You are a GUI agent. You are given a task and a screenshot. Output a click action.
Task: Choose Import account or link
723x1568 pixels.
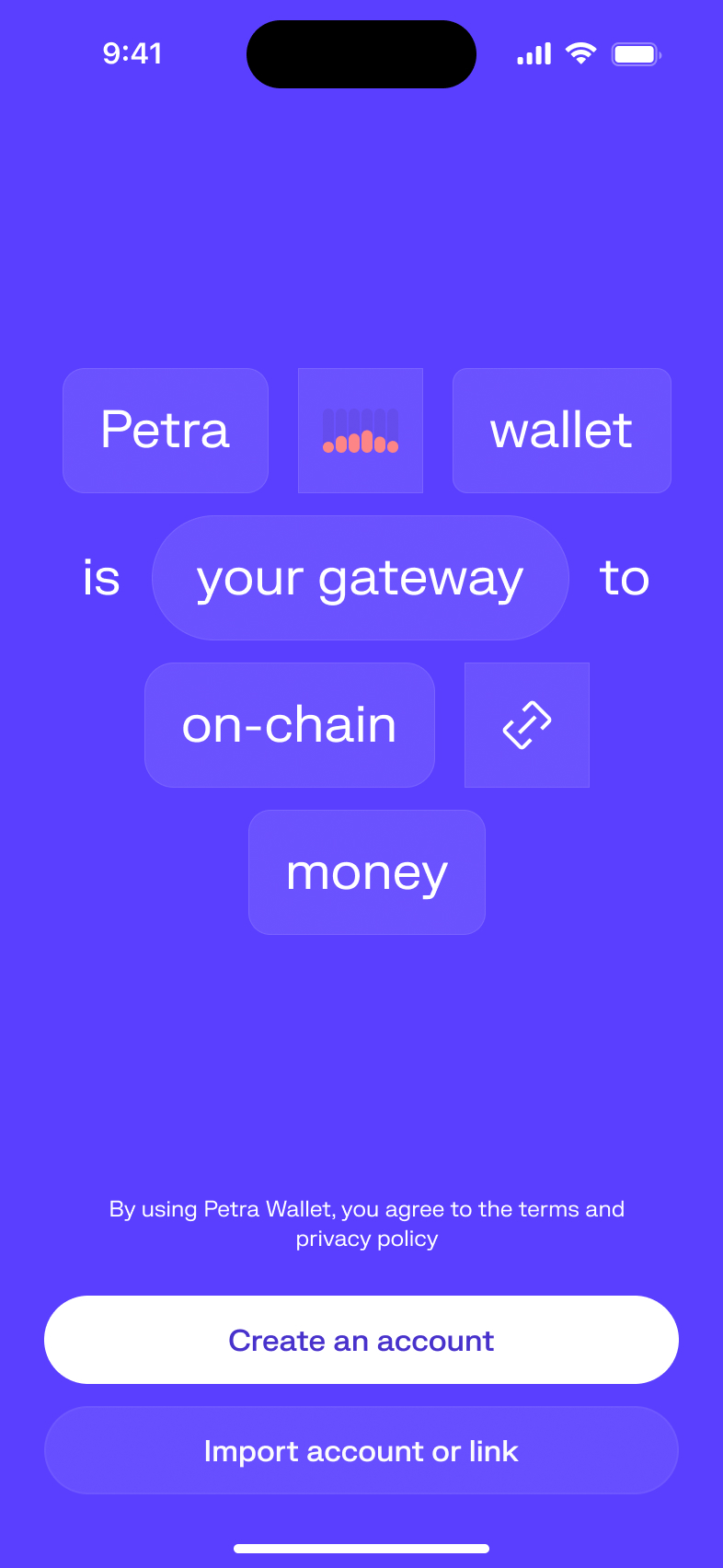tap(361, 1450)
